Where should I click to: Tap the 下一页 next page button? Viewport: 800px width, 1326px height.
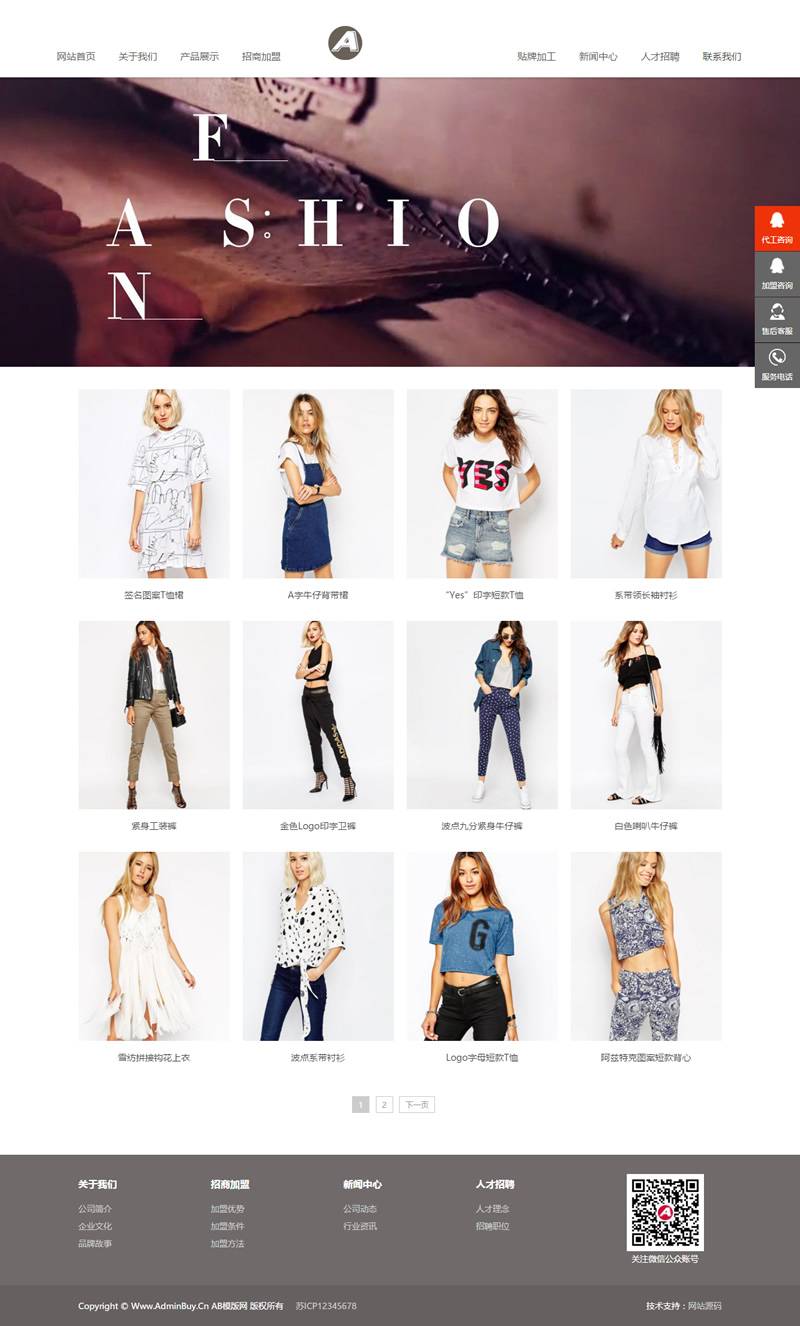(417, 1105)
